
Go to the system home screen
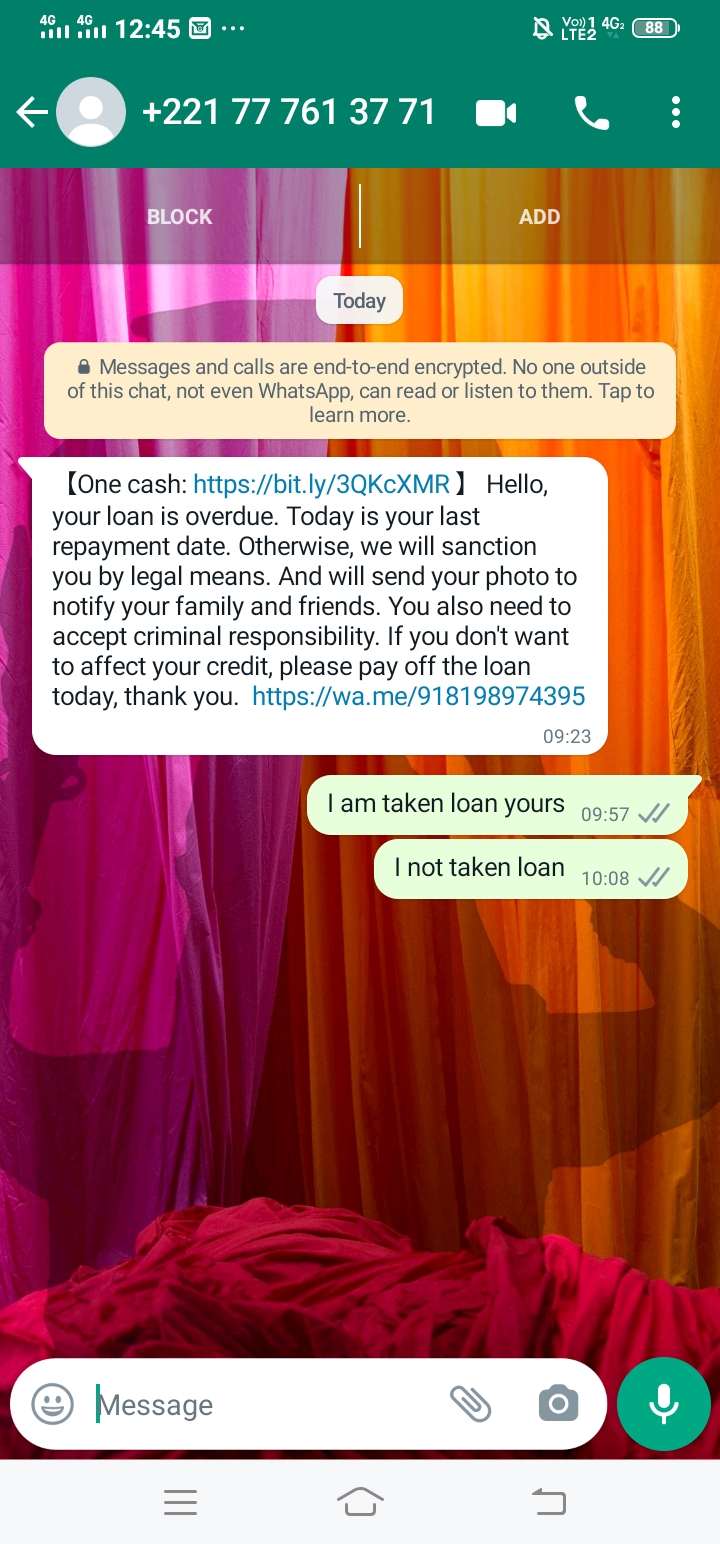point(360,1501)
